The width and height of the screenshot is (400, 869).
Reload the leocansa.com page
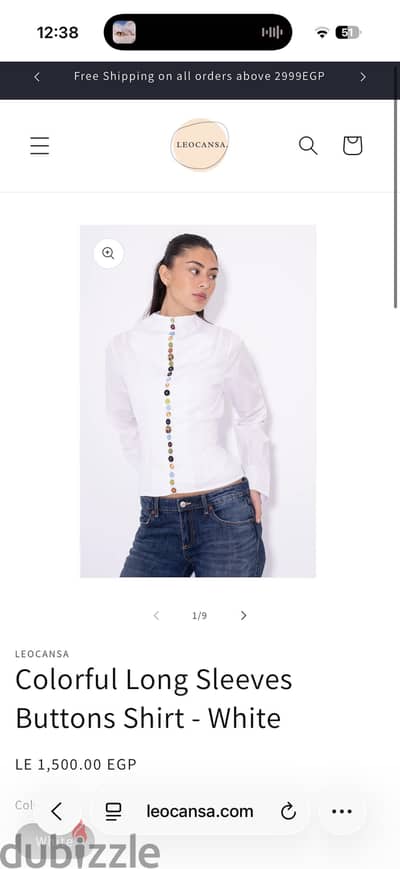pyautogui.click(x=288, y=812)
